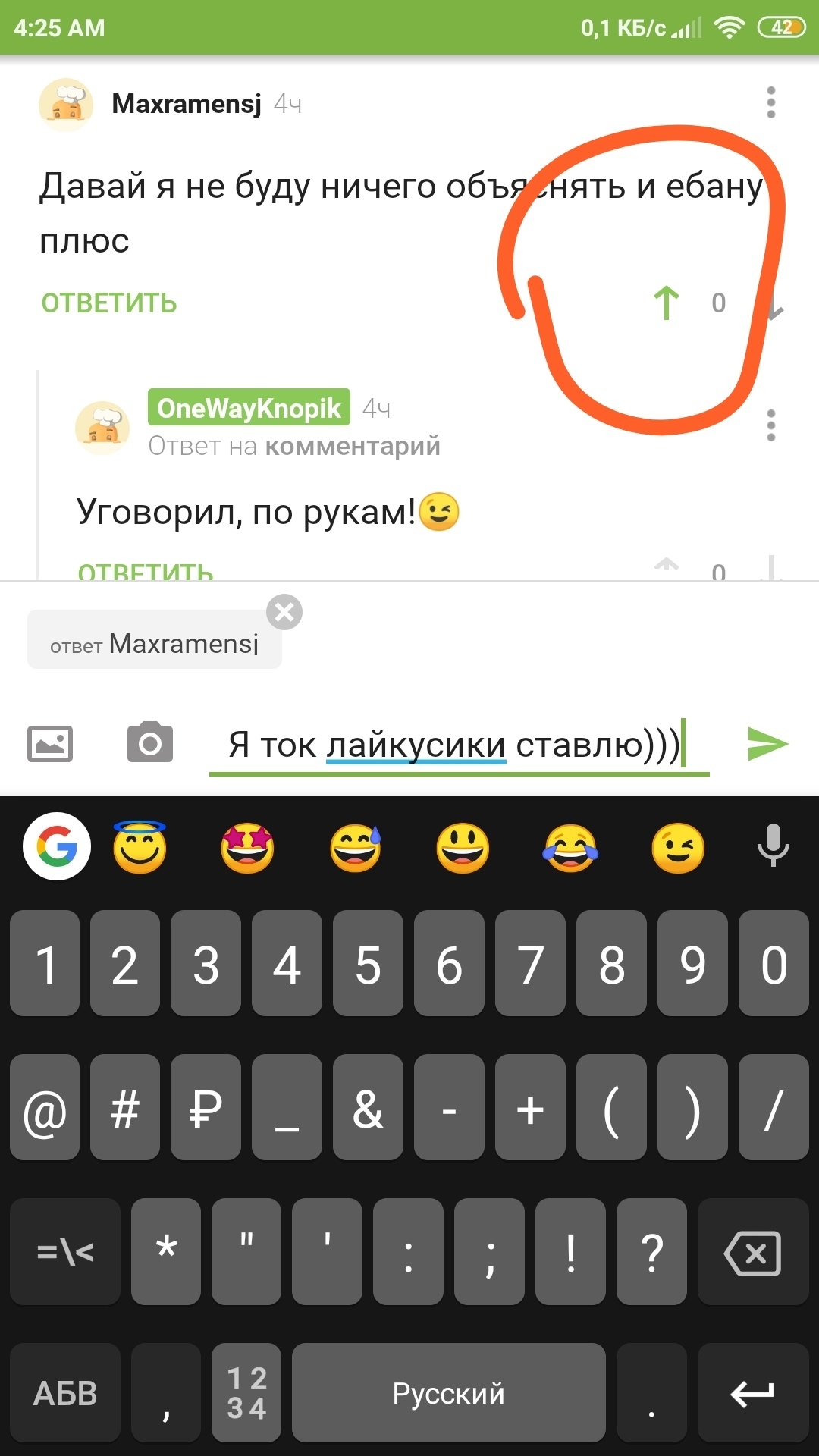Switch keyboard back to АБВ letters

65,1393
